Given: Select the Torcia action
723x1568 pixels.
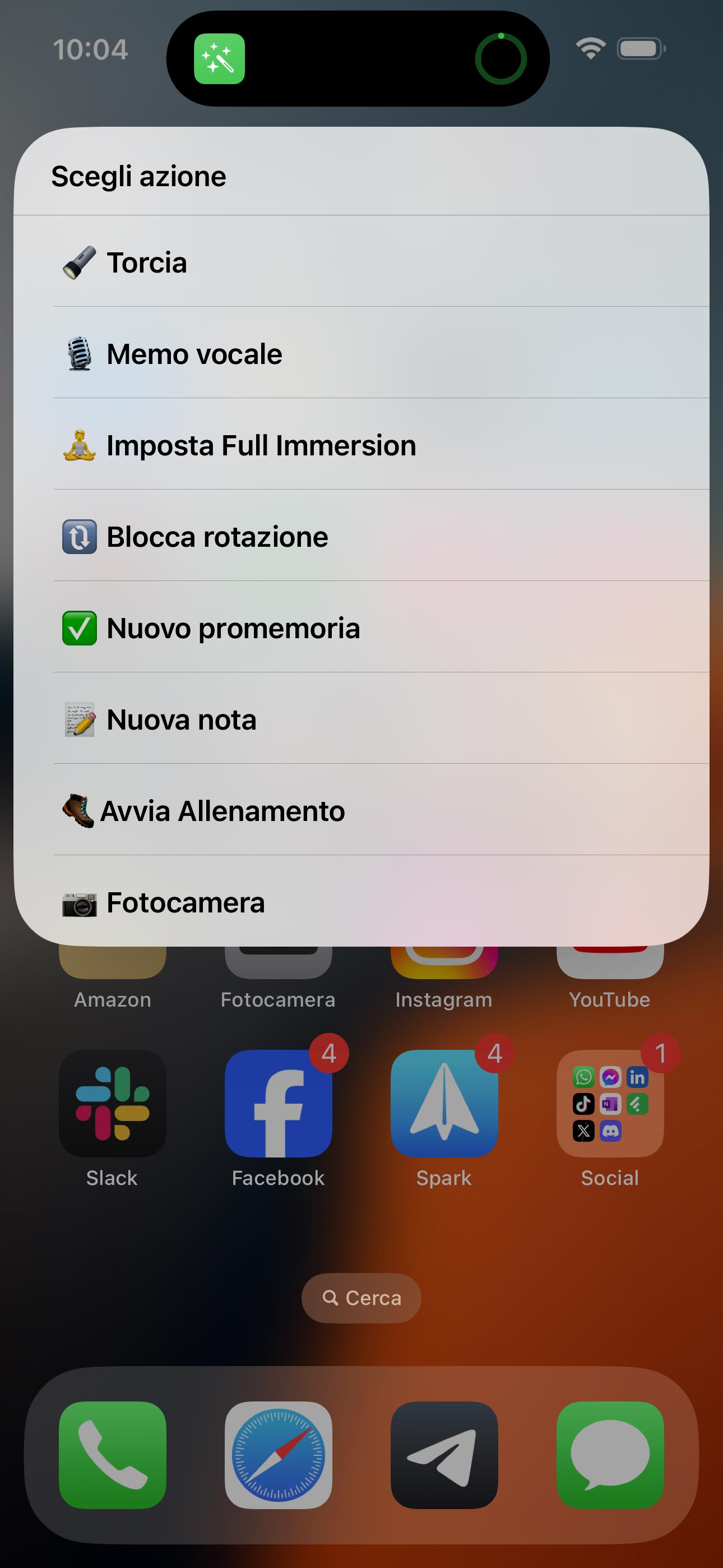Looking at the screenshot, I should 361,262.
